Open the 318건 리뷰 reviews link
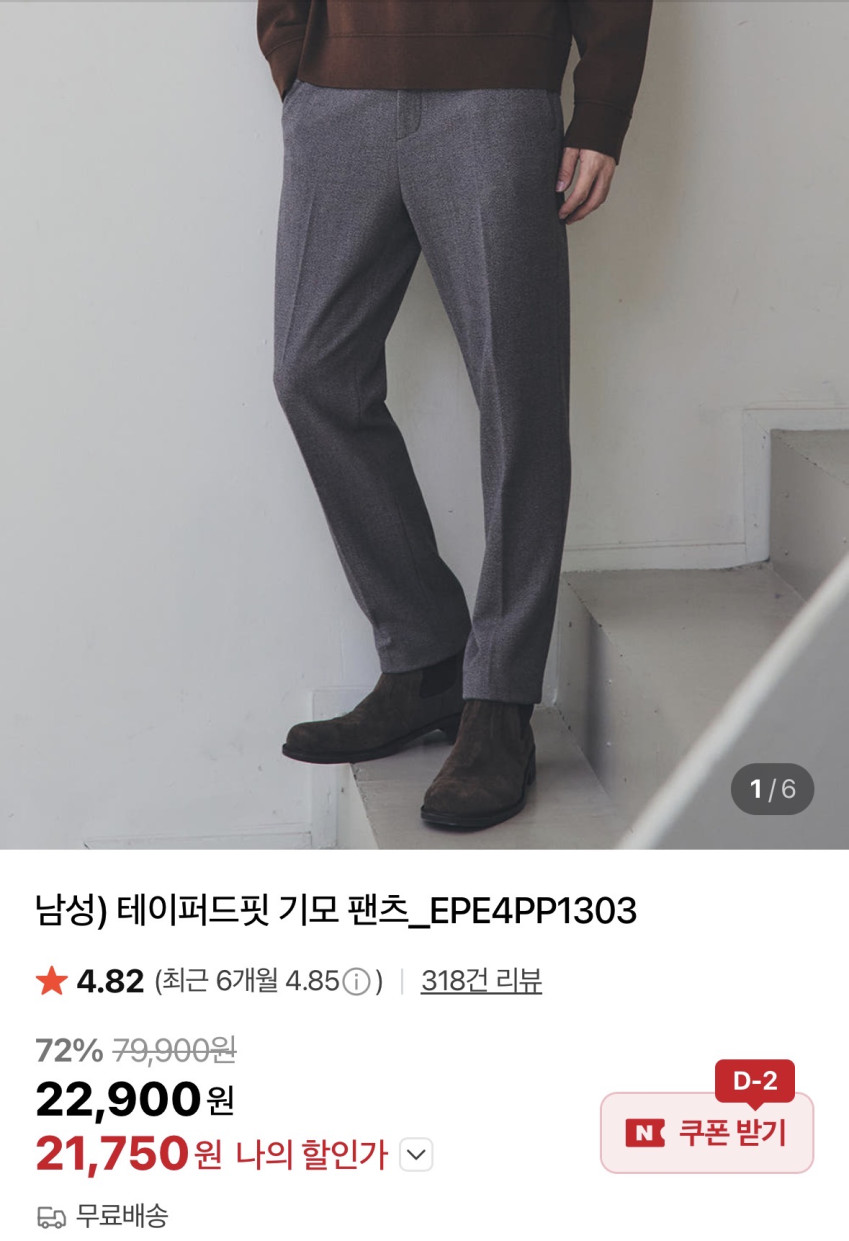 click(x=481, y=981)
